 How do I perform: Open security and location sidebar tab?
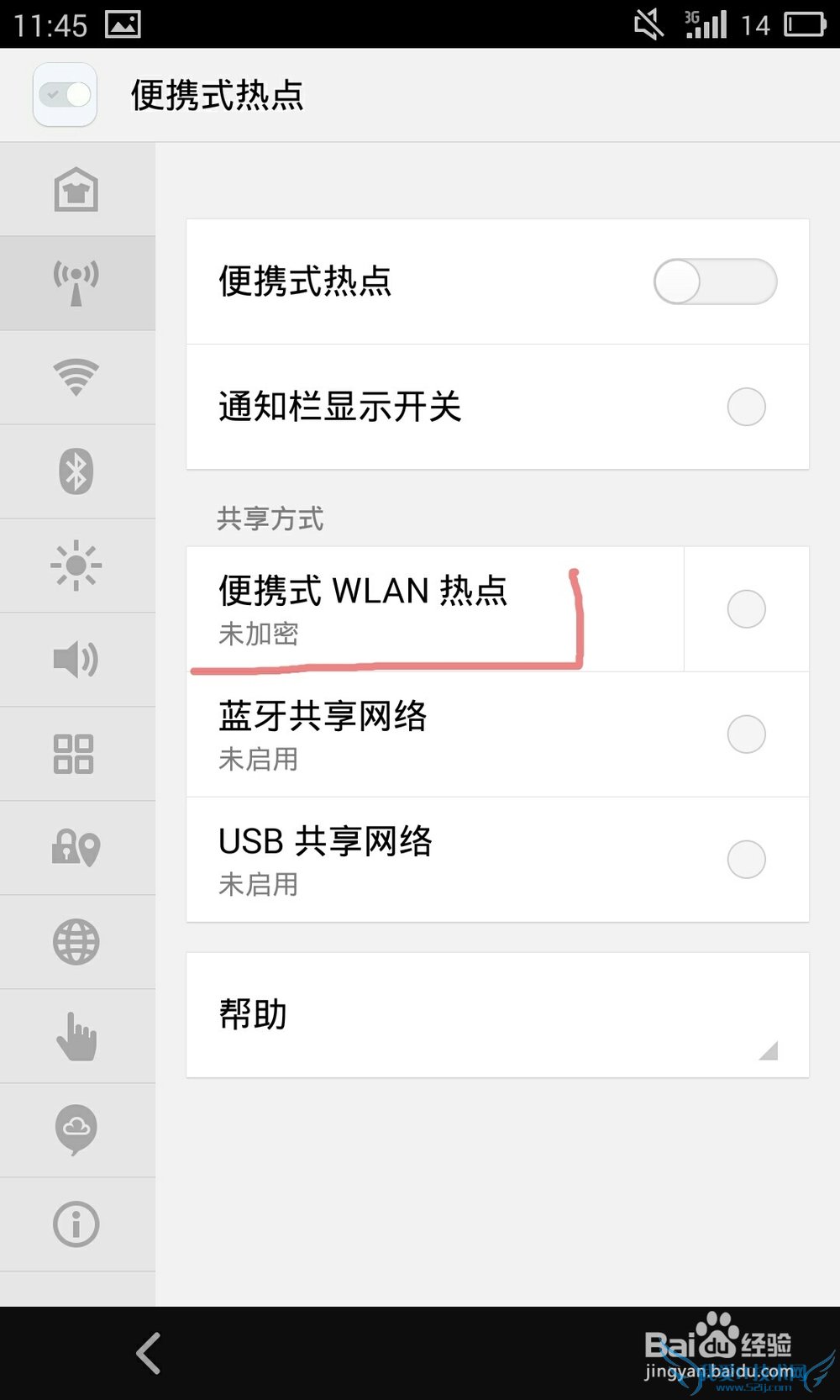(x=76, y=848)
